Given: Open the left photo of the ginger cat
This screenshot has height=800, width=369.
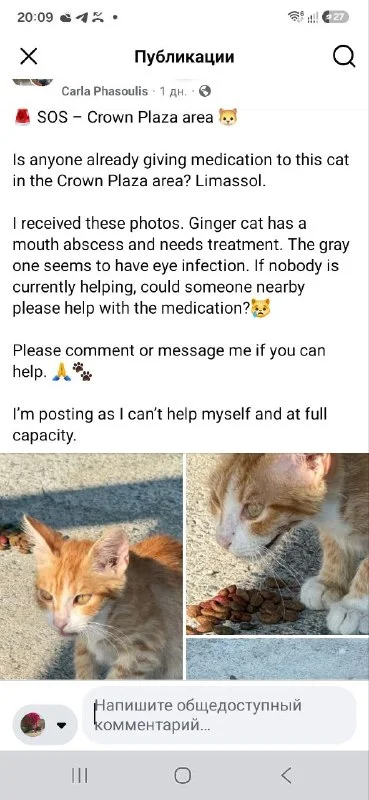Looking at the screenshot, I should click(91, 566).
